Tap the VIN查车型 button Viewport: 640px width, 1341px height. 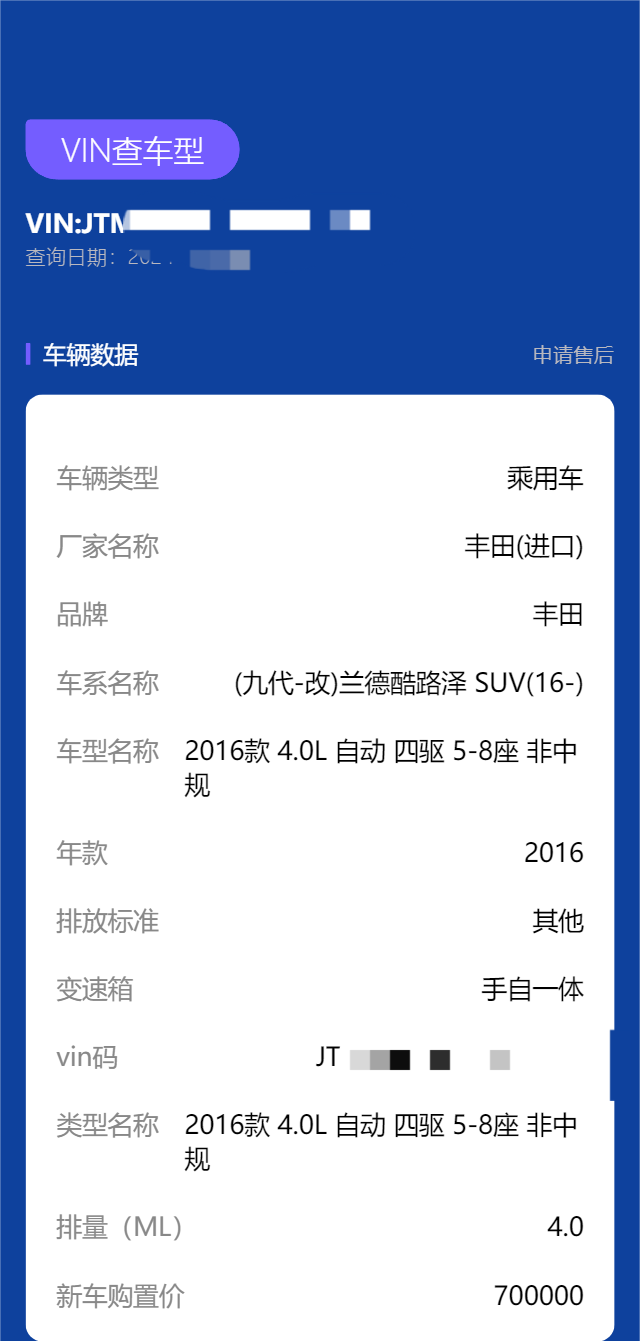pyautogui.click(x=132, y=150)
